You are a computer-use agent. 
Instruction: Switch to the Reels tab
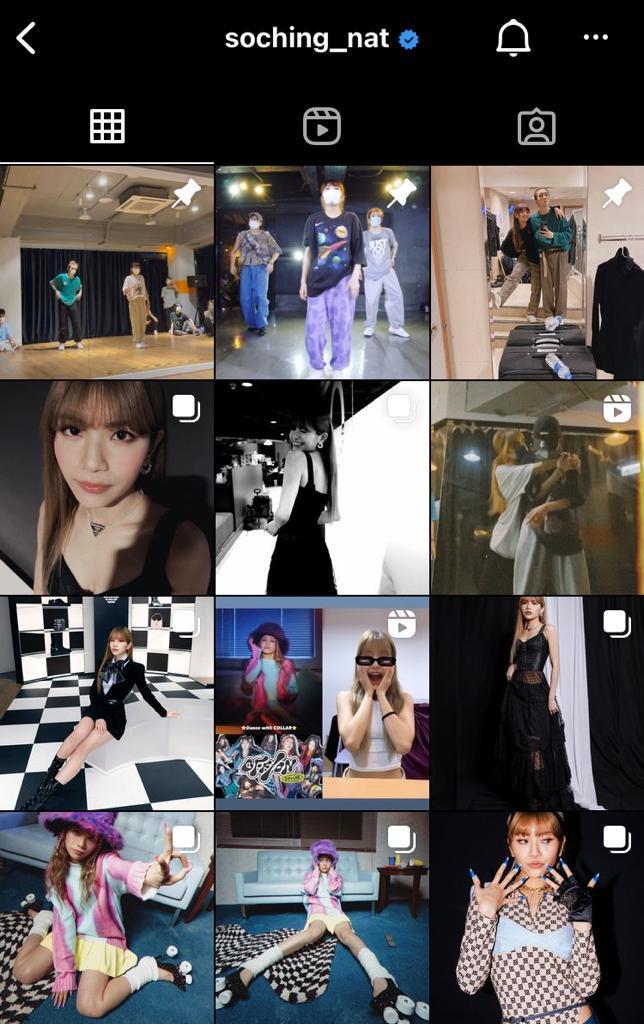tap(322, 126)
